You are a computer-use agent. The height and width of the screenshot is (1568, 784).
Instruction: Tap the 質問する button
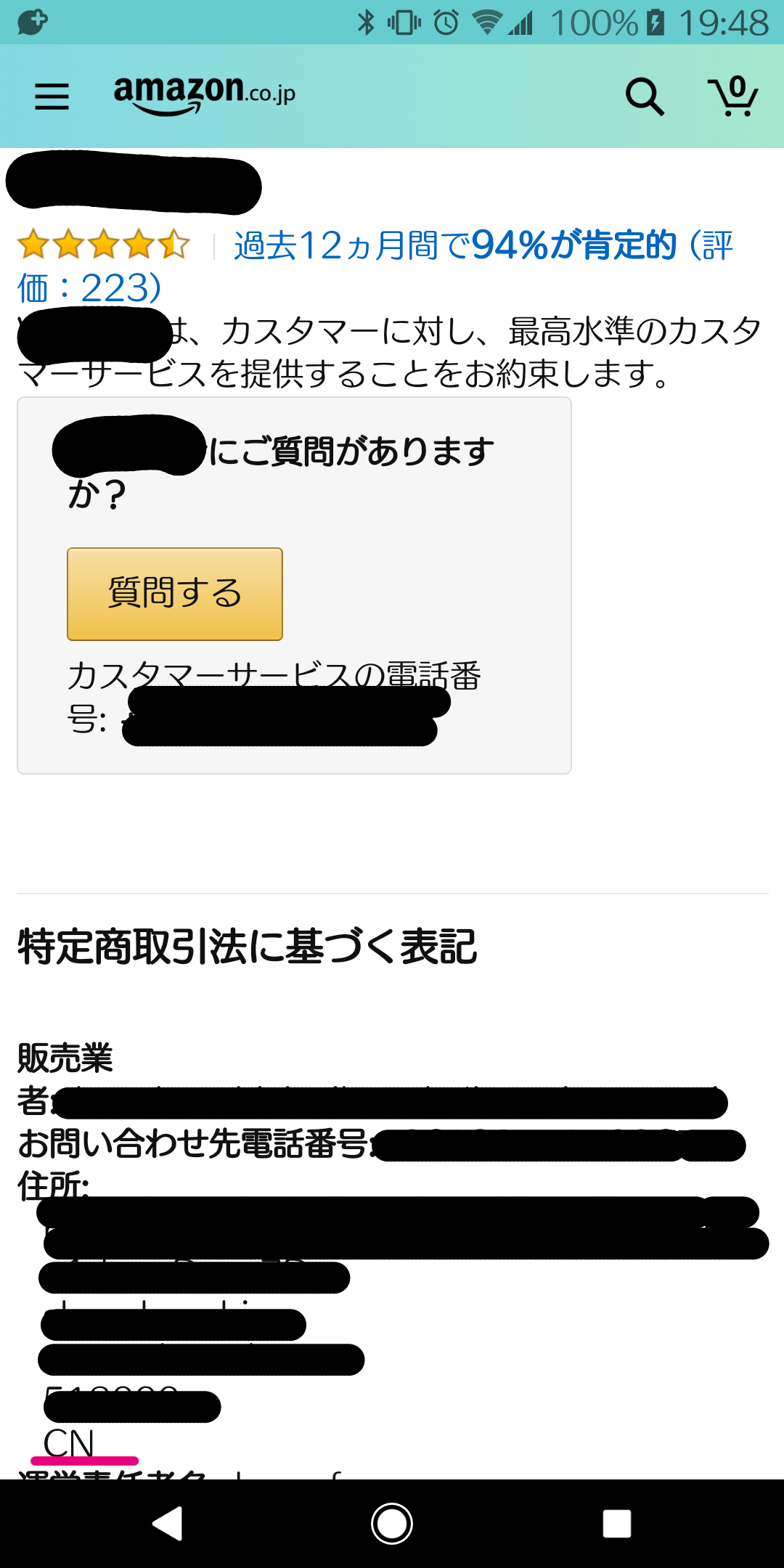[175, 594]
